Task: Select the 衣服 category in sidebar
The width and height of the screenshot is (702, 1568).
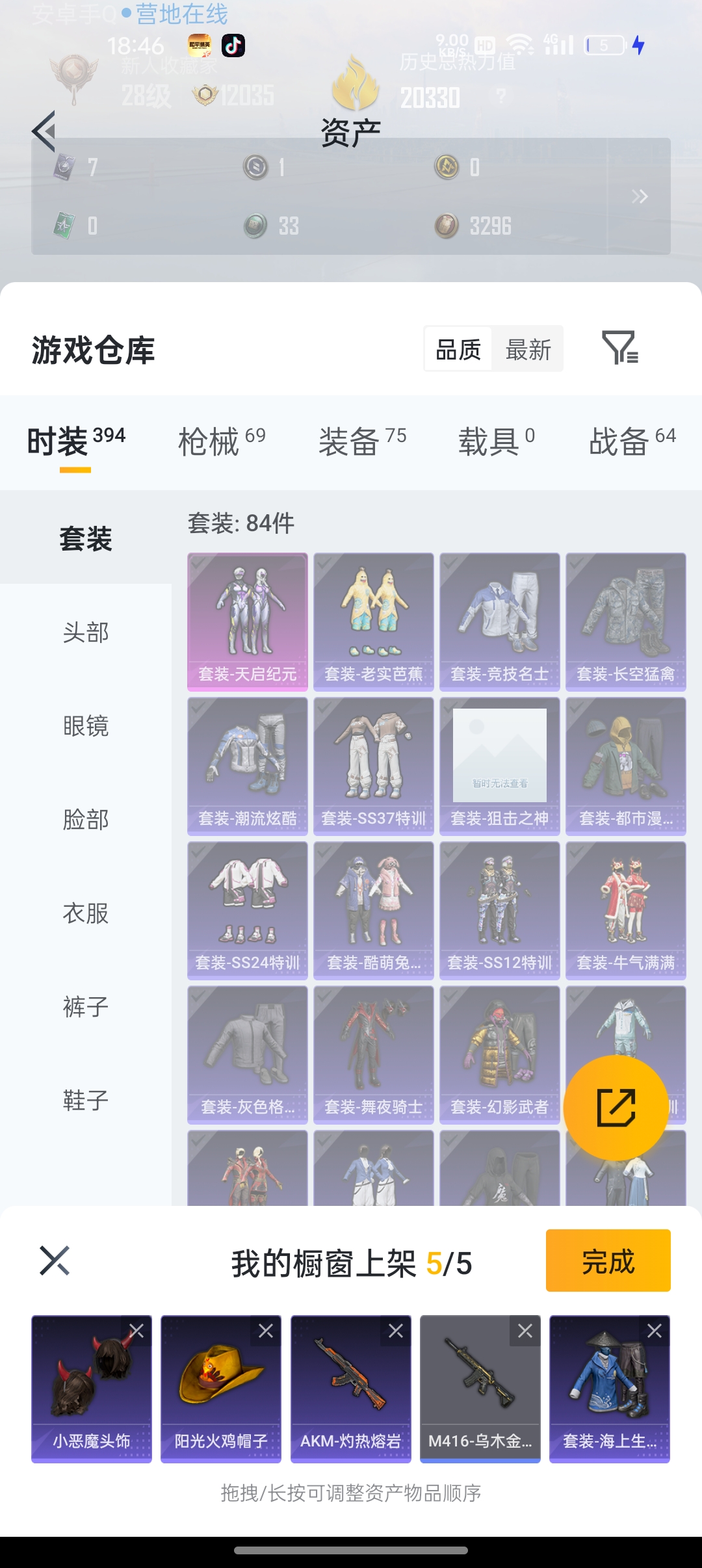Action: (86, 913)
